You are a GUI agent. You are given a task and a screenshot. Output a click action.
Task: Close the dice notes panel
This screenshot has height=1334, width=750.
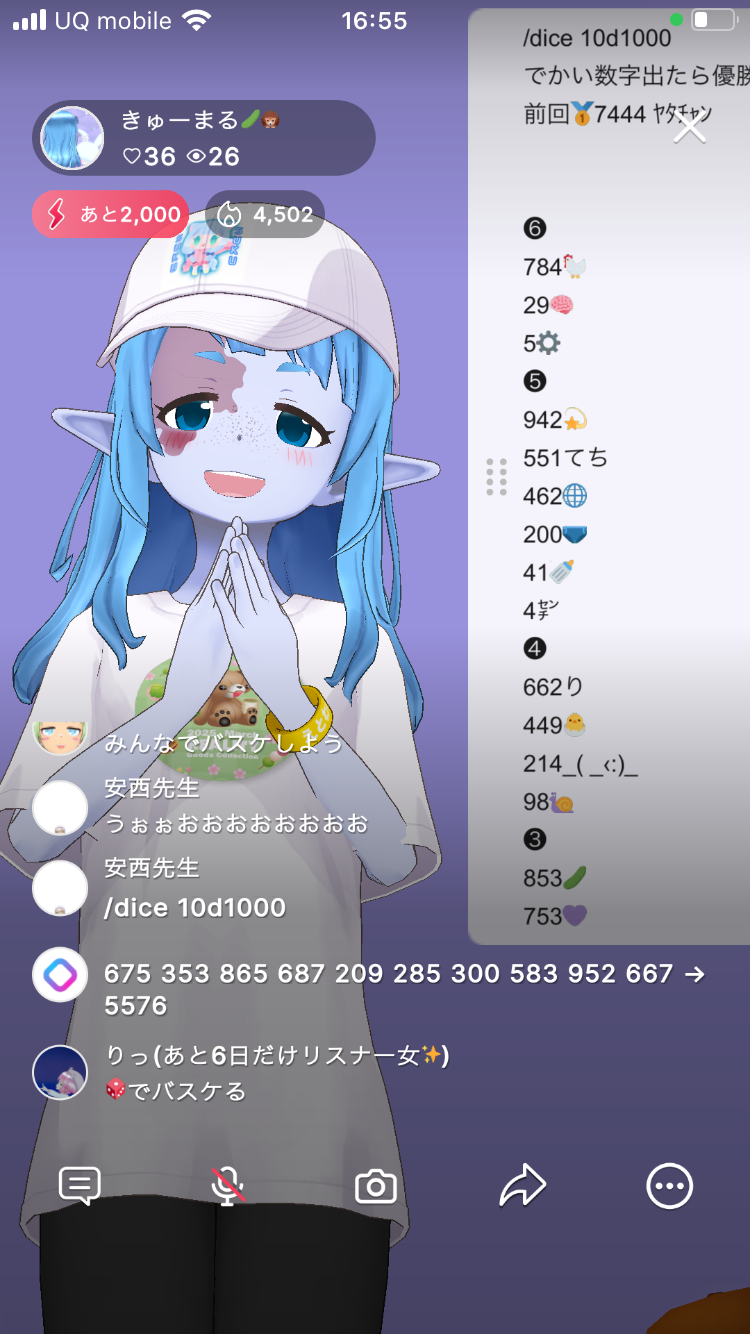689,127
